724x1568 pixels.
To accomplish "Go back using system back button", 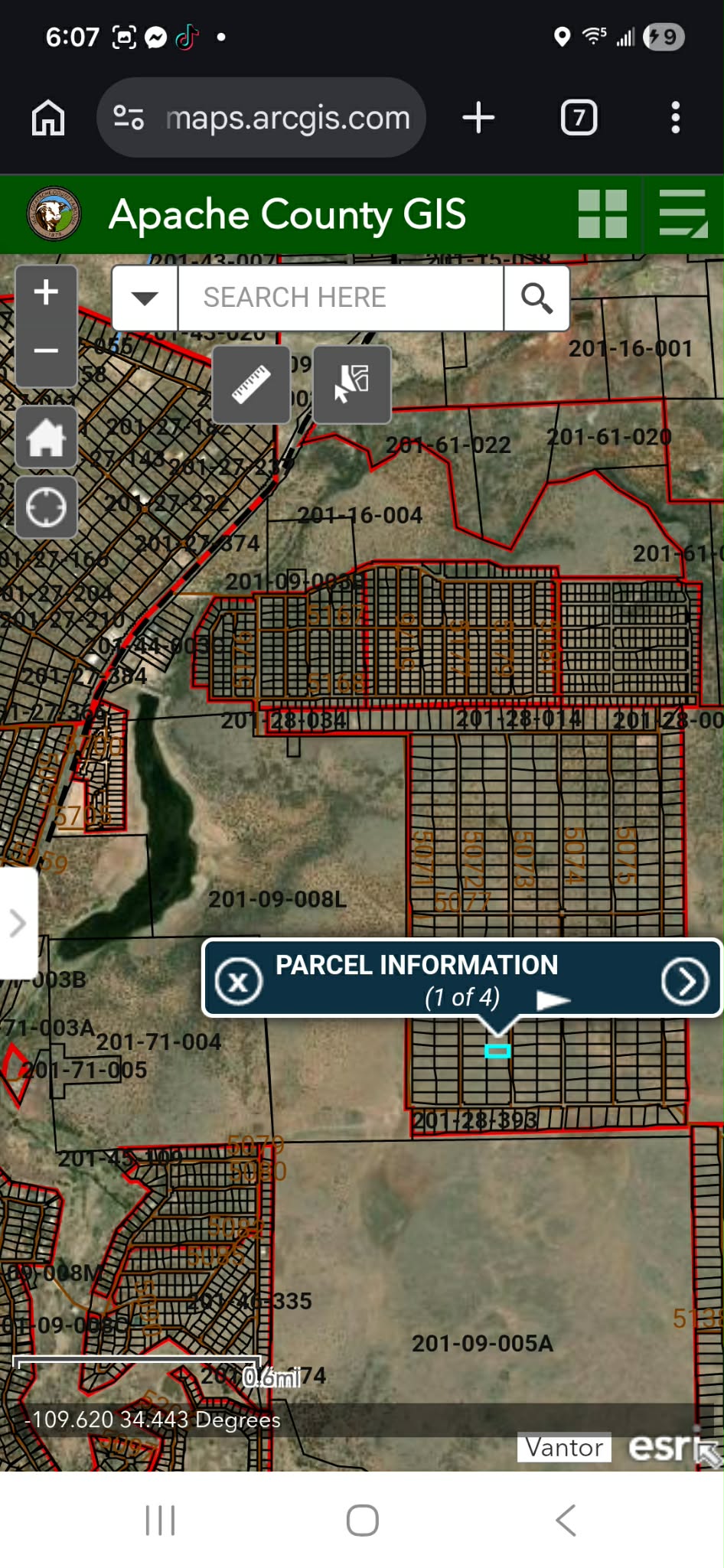I will [x=565, y=1520].
